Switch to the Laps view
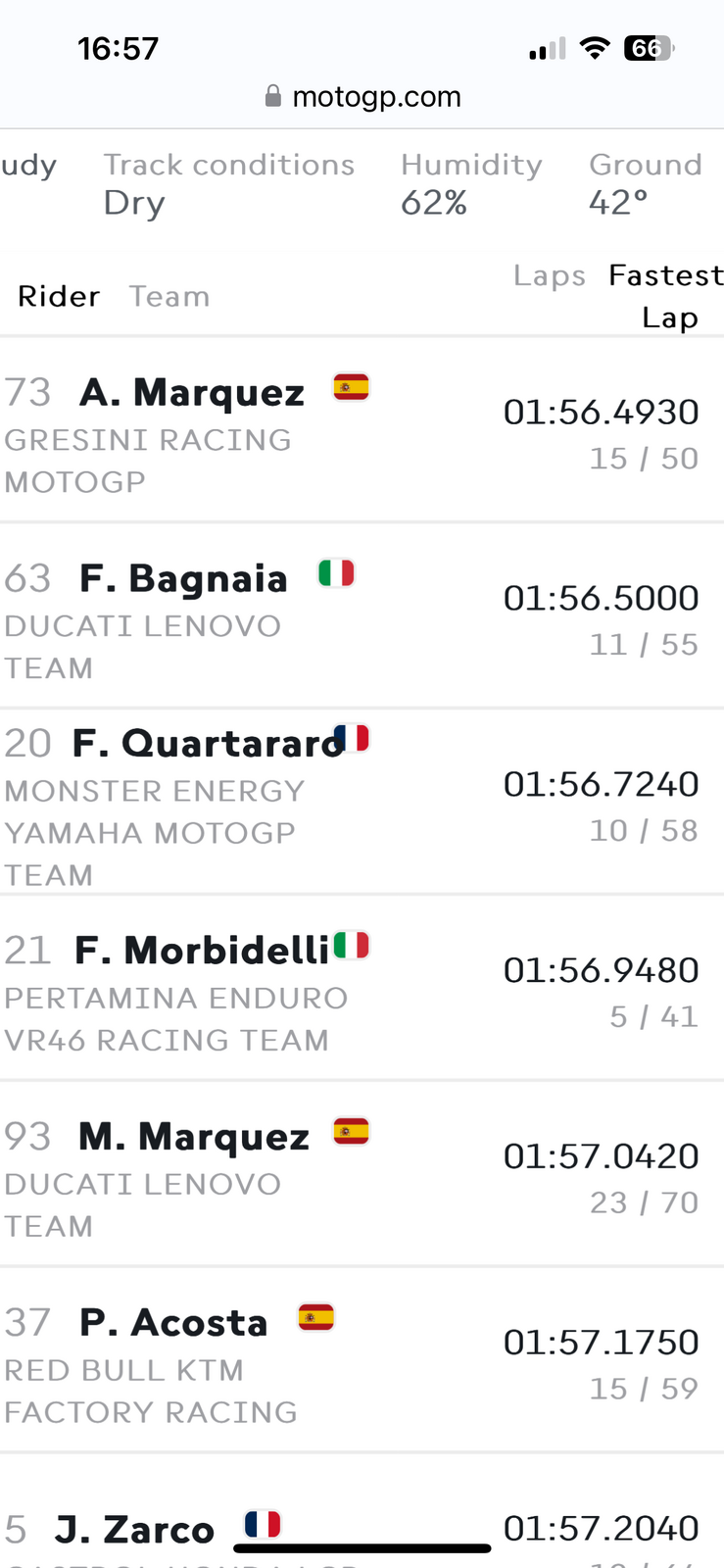Screen dimensions: 724x1568 tap(549, 276)
